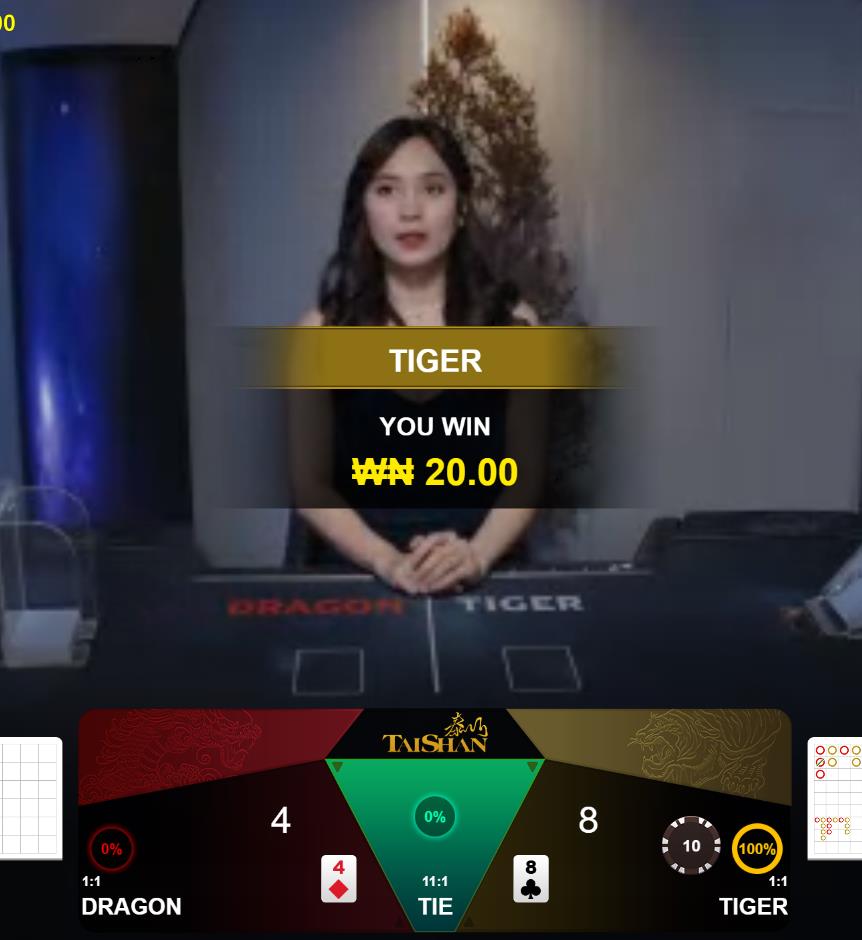Open the empty grid scoreboard panel

pos(30,798)
